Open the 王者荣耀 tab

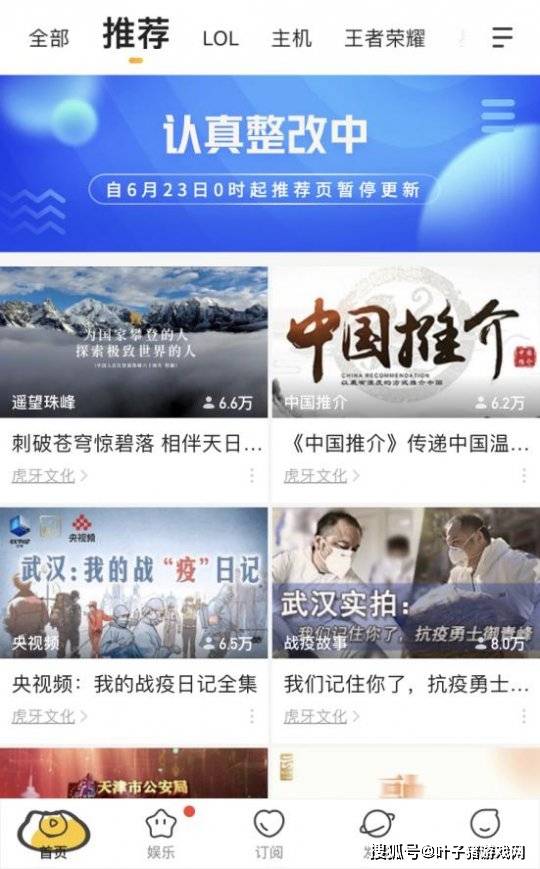(x=385, y=38)
